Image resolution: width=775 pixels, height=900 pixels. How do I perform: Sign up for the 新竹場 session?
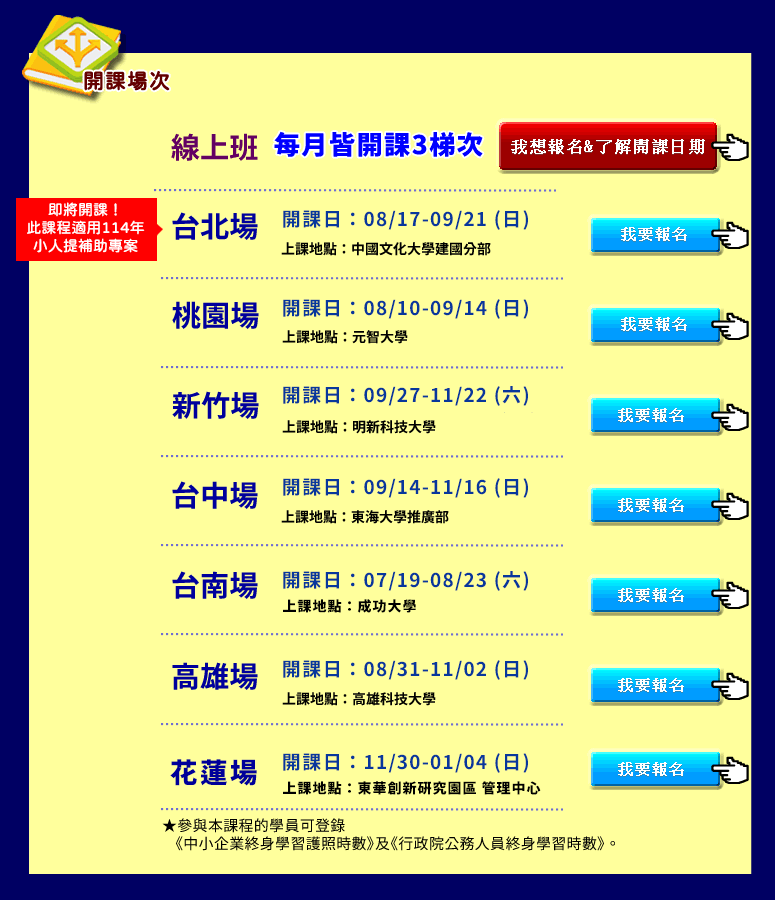(x=655, y=415)
